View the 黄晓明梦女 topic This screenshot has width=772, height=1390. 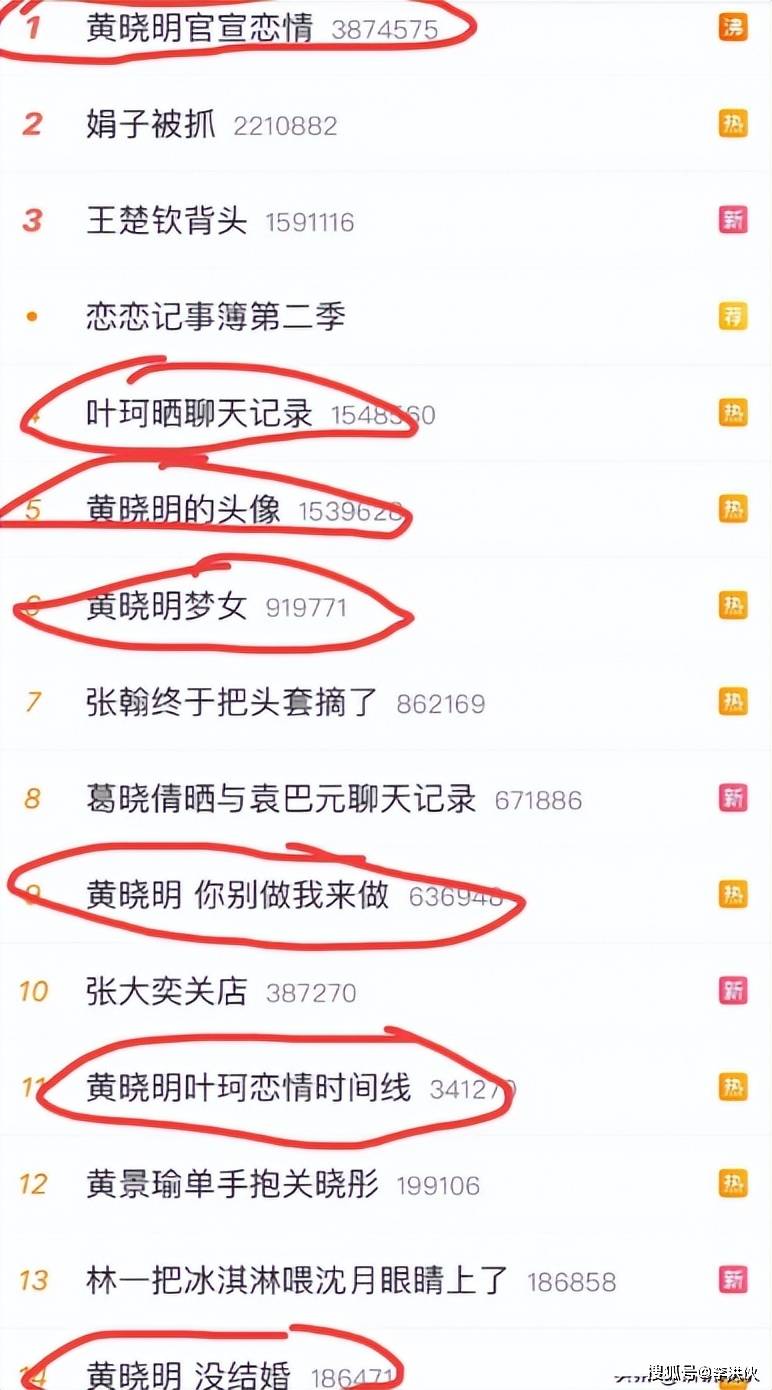(166, 606)
